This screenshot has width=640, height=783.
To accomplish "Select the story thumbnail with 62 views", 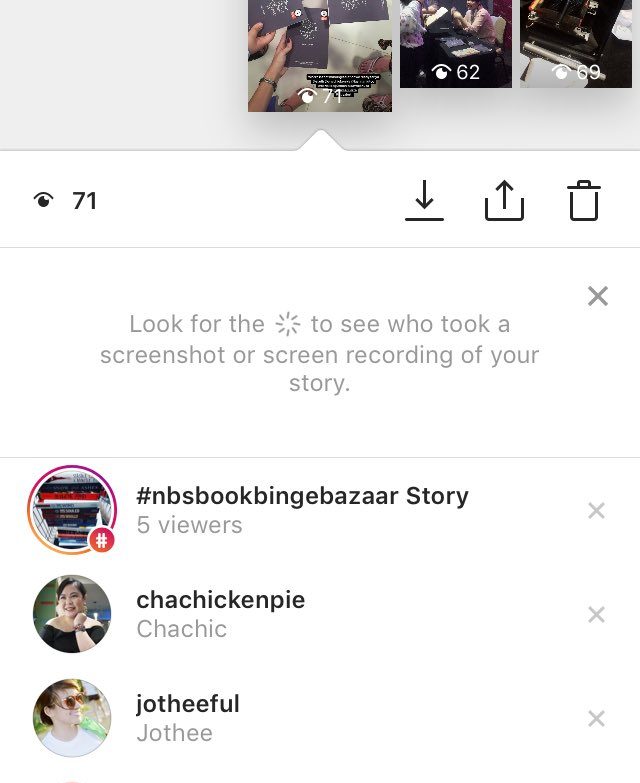I will point(455,42).
